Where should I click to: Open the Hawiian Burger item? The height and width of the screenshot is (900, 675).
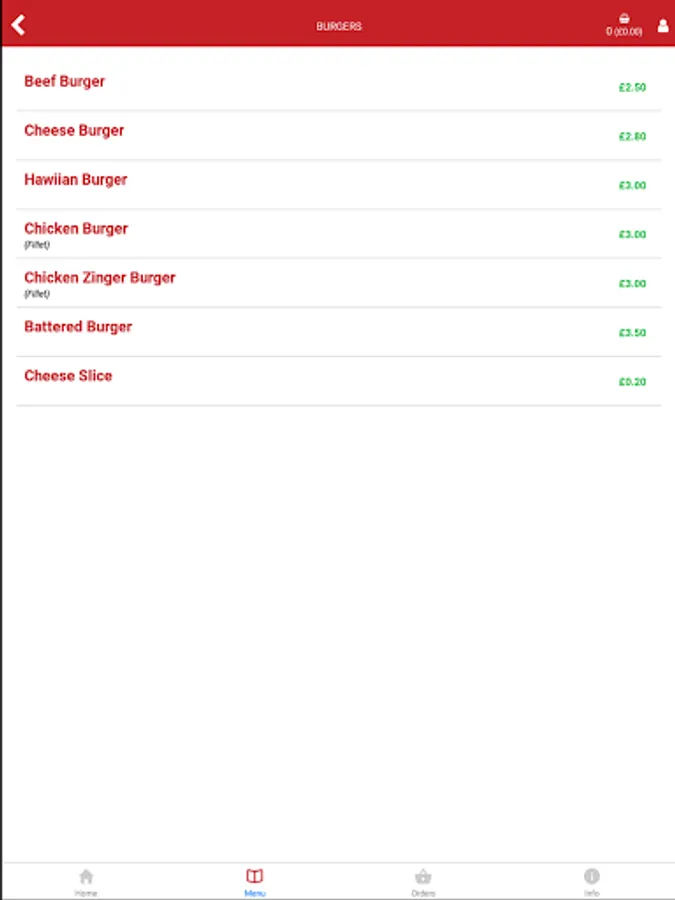click(76, 180)
